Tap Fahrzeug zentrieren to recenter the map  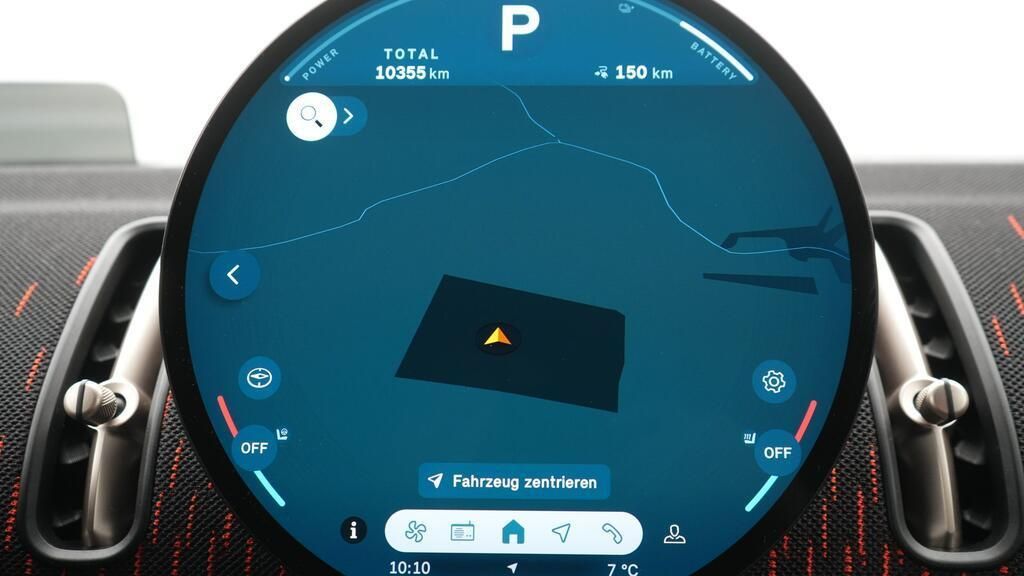514,481
